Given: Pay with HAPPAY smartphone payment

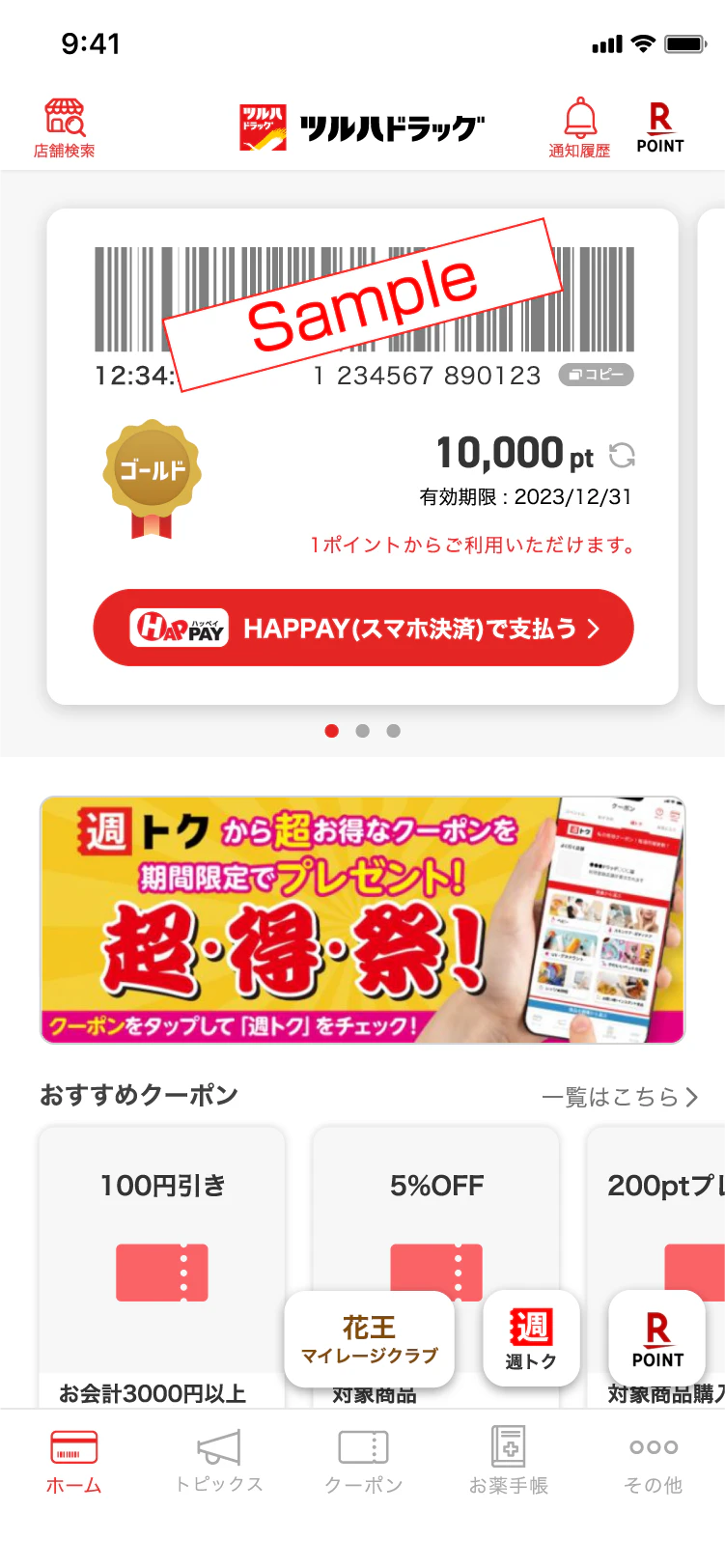Looking at the screenshot, I should tap(363, 629).
